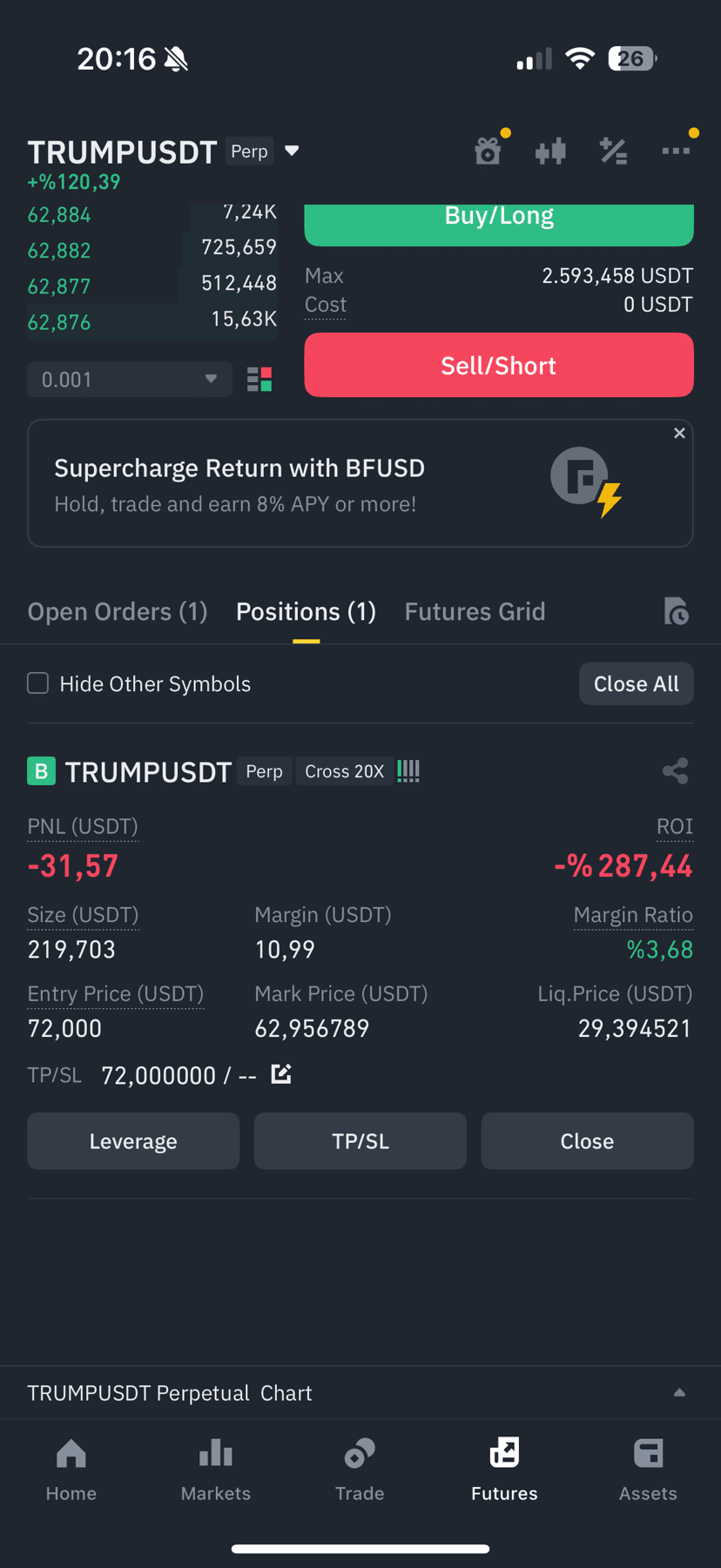Tap the Sell/Short button
Screen dimensions: 721x1568
(x=499, y=365)
